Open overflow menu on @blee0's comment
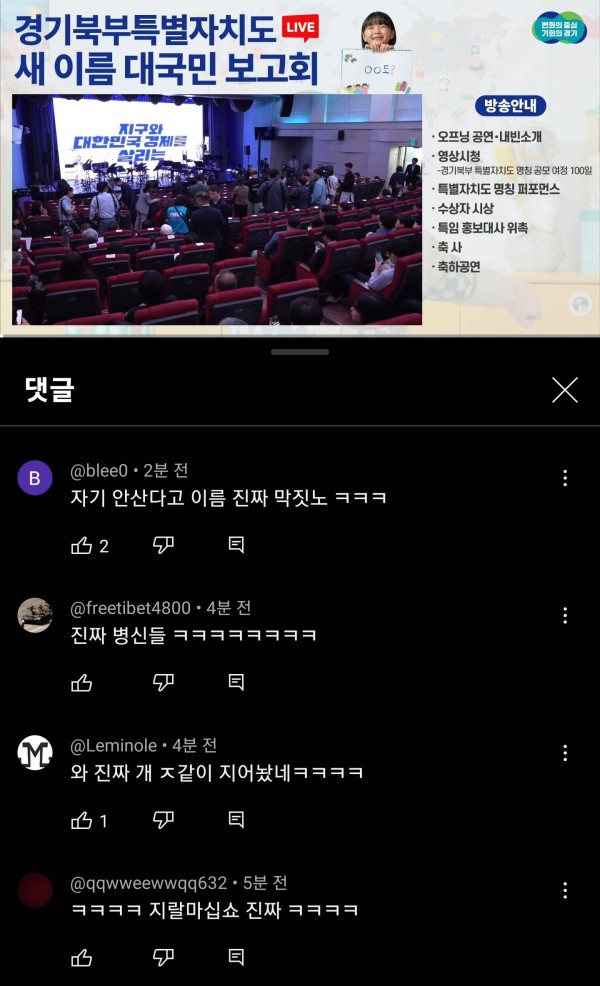The width and height of the screenshot is (600, 986). click(x=566, y=478)
